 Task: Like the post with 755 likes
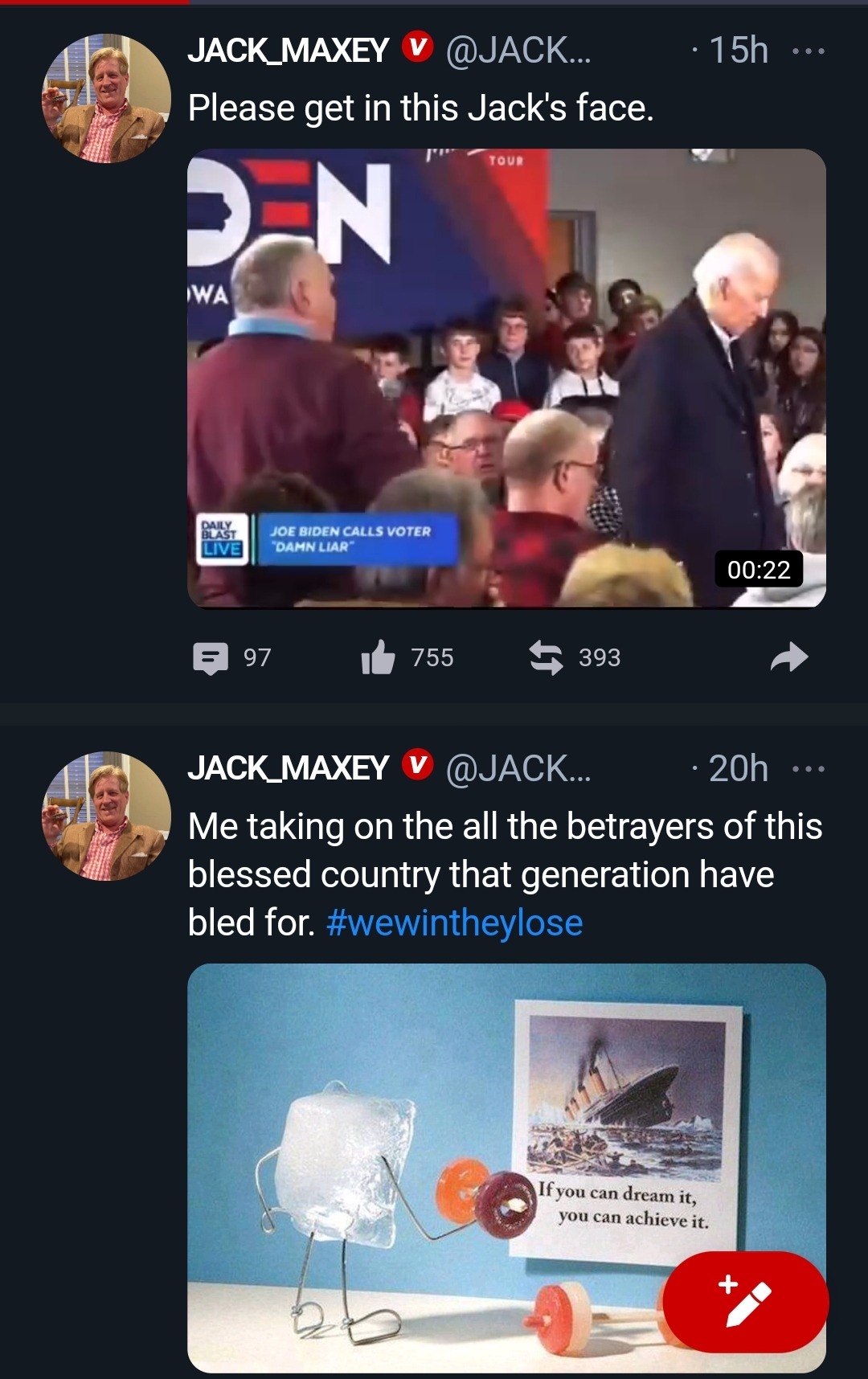point(378,658)
